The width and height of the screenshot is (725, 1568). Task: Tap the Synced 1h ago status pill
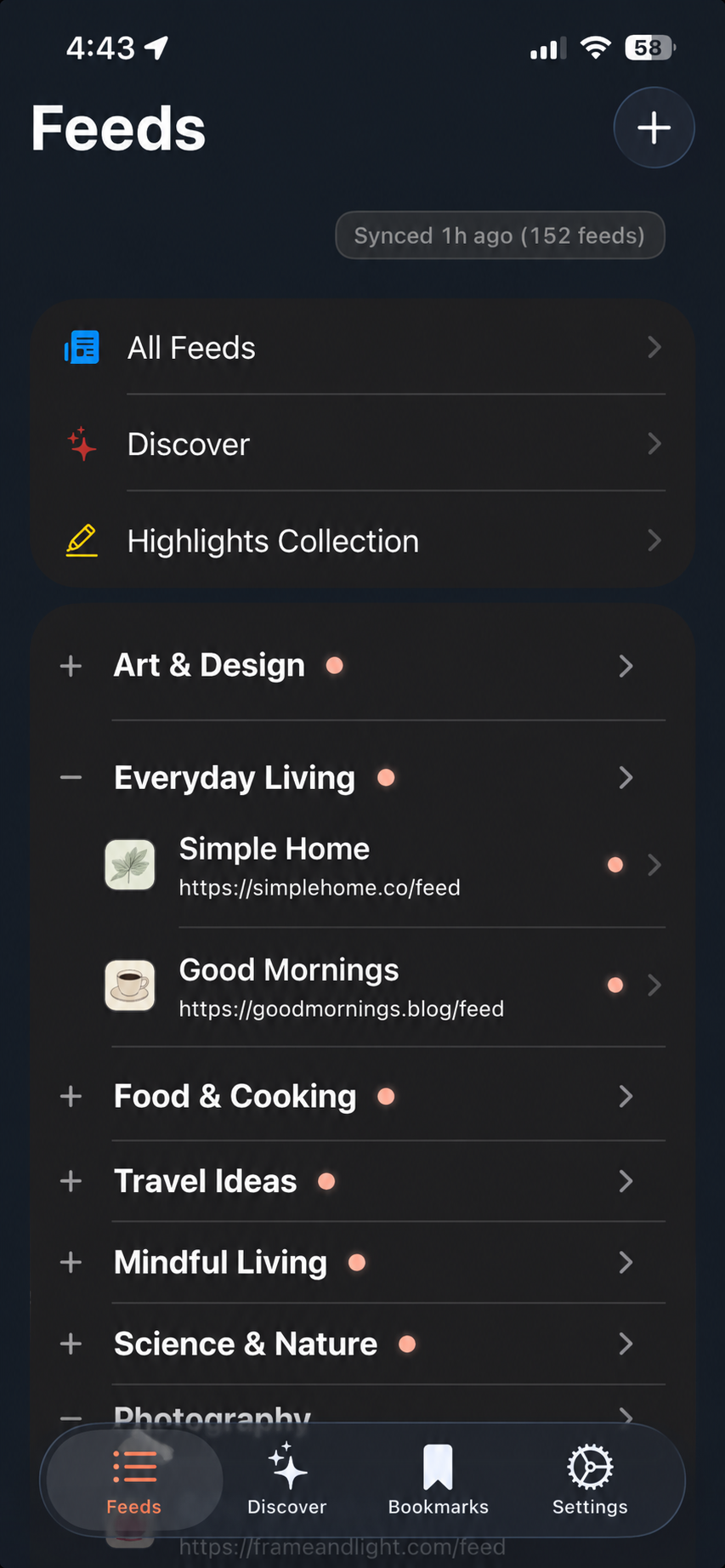click(x=500, y=235)
